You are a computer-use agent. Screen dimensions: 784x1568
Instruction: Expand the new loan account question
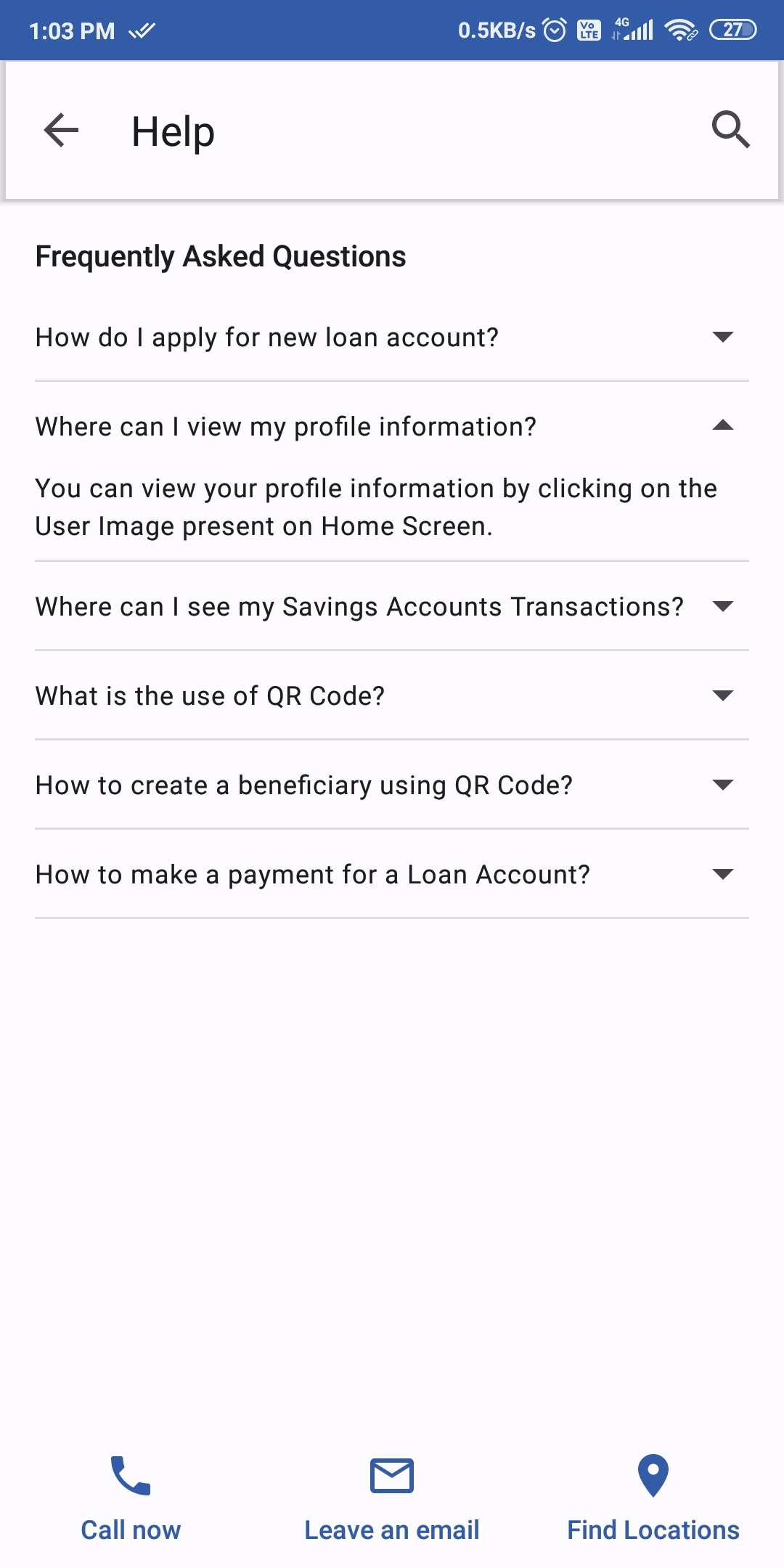(x=392, y=336)
